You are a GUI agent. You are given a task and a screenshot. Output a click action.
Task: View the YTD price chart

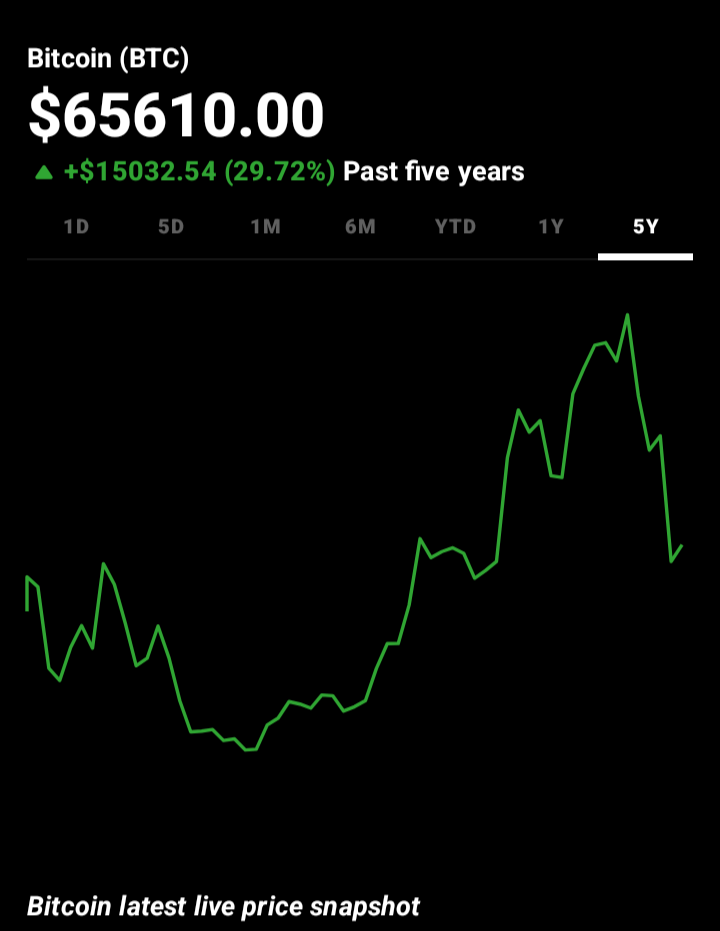click(x=455, y=227)
